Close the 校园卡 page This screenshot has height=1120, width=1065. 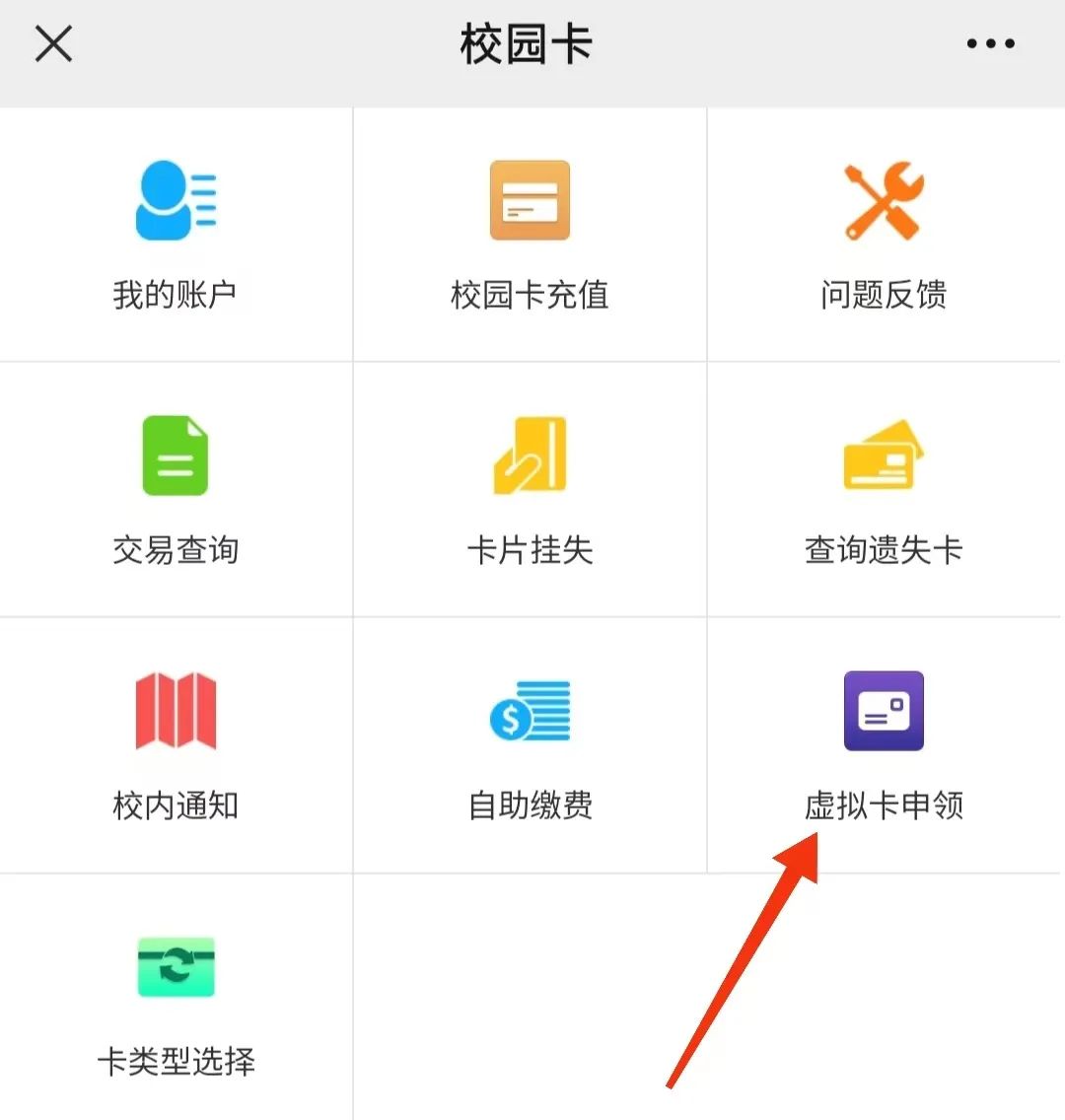coord(53,44)
